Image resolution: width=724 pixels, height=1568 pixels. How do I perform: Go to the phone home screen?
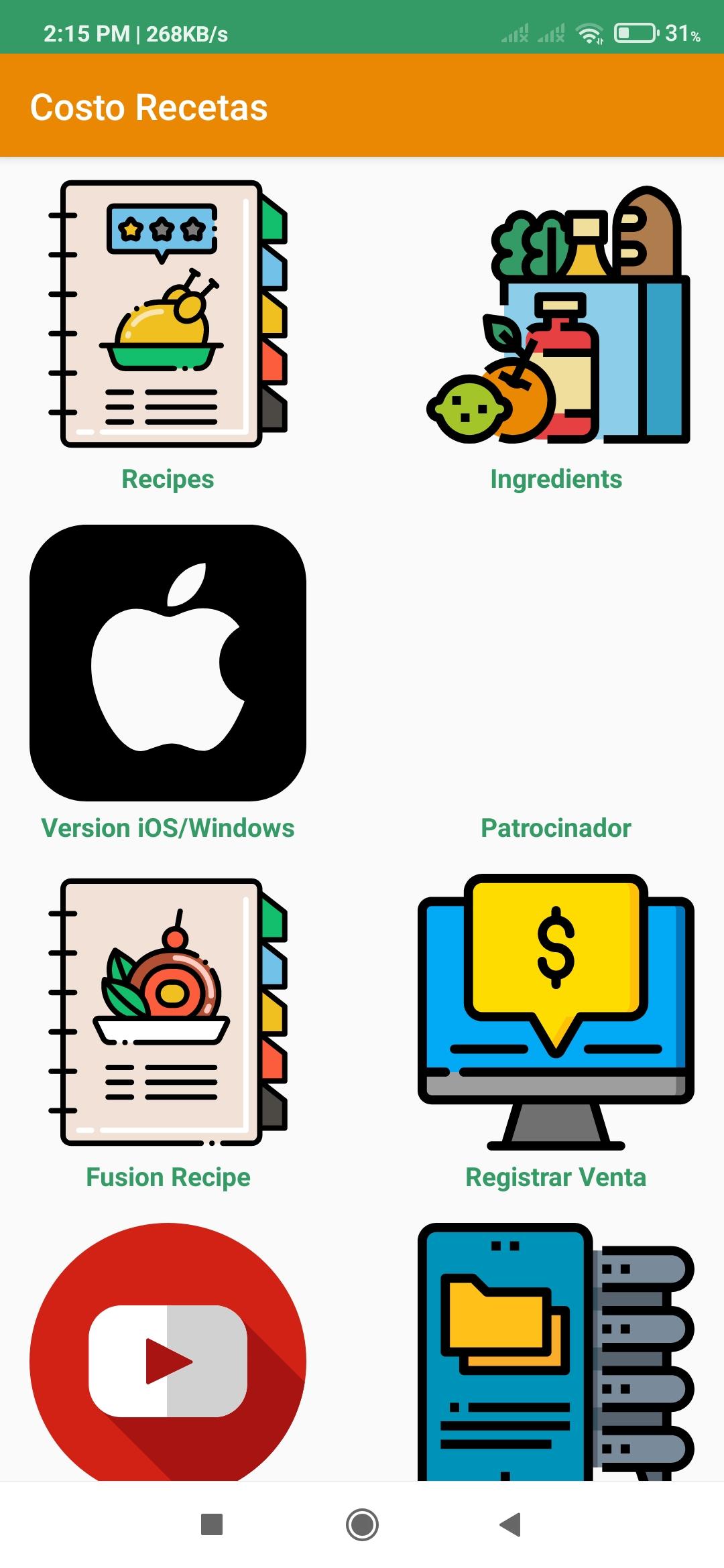pyautogui.click(x=362, y=1524)
